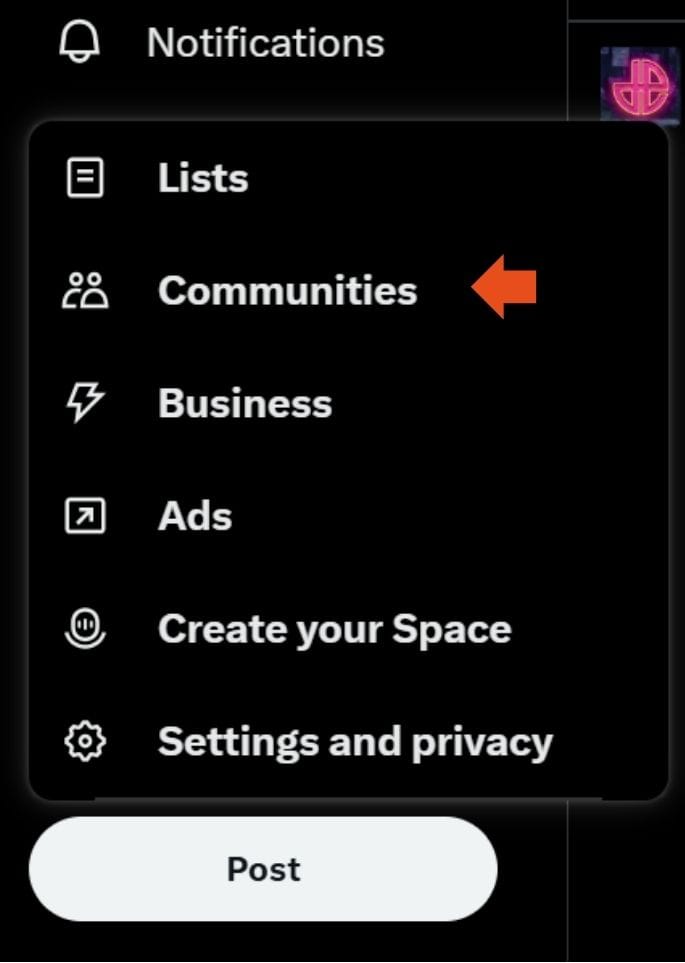Open the Ads link

195,517
